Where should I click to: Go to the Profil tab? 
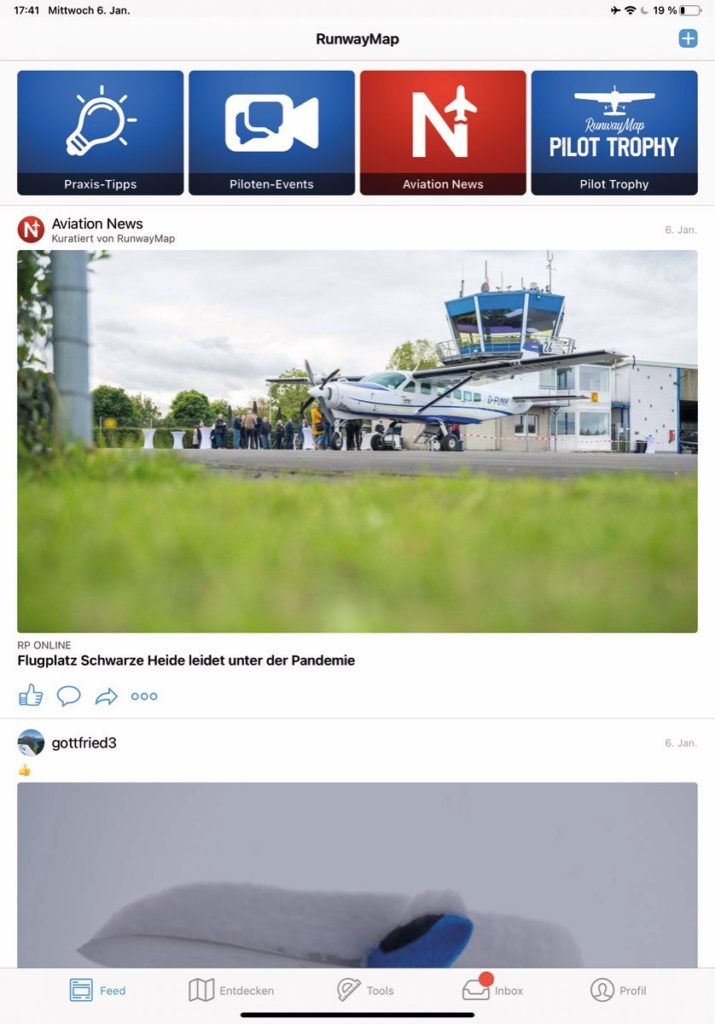tap(618, 990)
